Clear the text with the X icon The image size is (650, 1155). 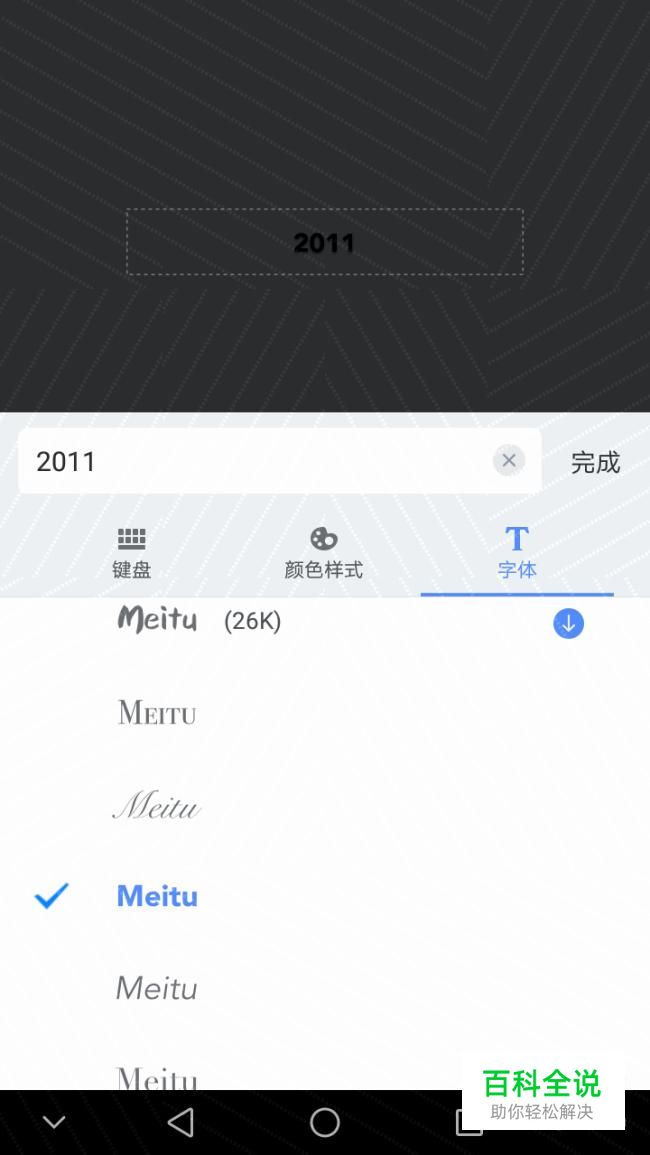509,460
